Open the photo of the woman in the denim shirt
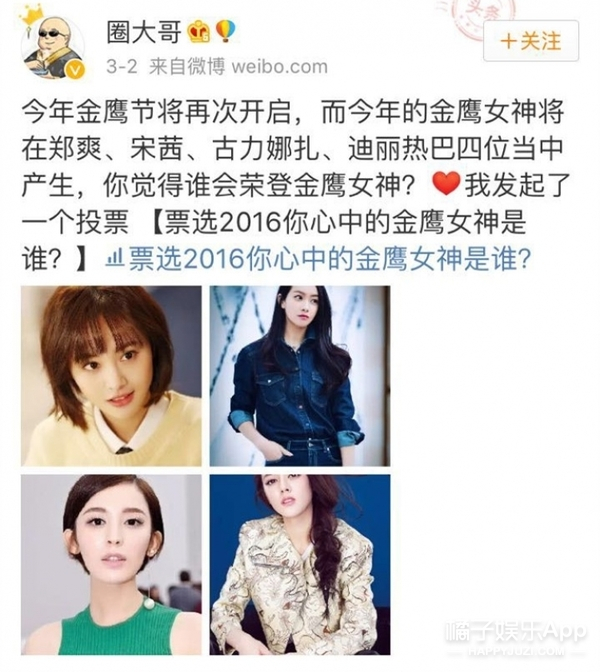This screenshot has height=672, width=600. [x=300, y=375]
